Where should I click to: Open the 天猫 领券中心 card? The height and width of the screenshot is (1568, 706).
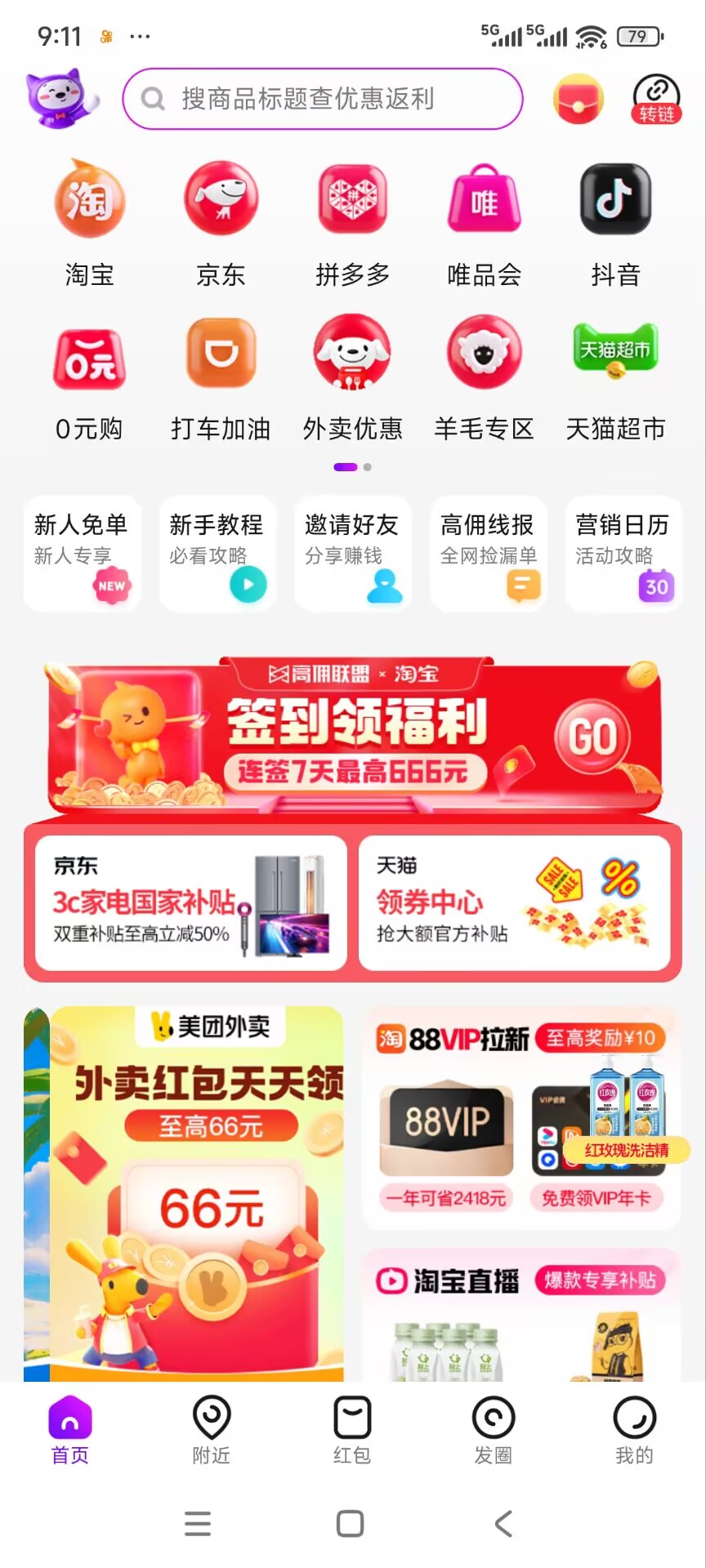[x=514, y=902]
